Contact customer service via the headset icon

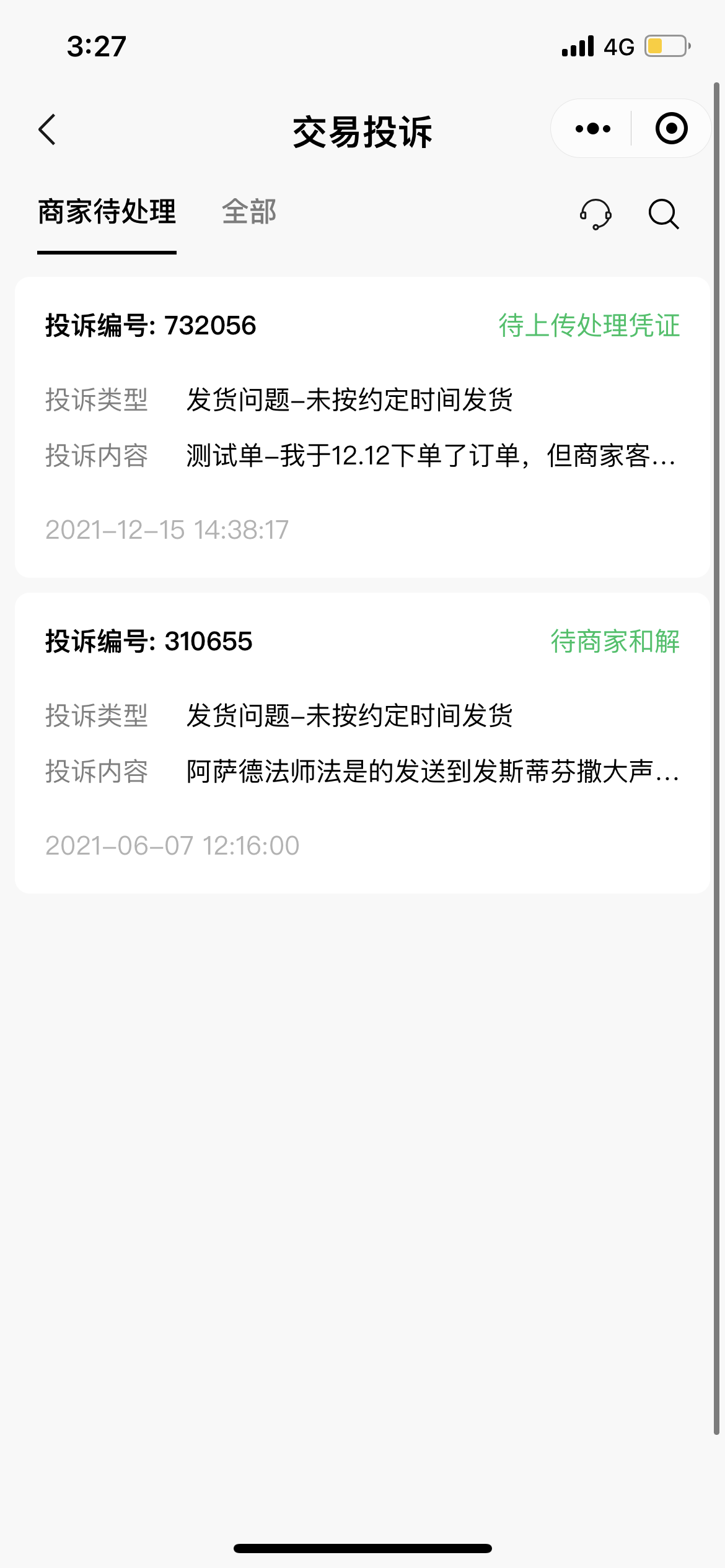coord(595,214)
